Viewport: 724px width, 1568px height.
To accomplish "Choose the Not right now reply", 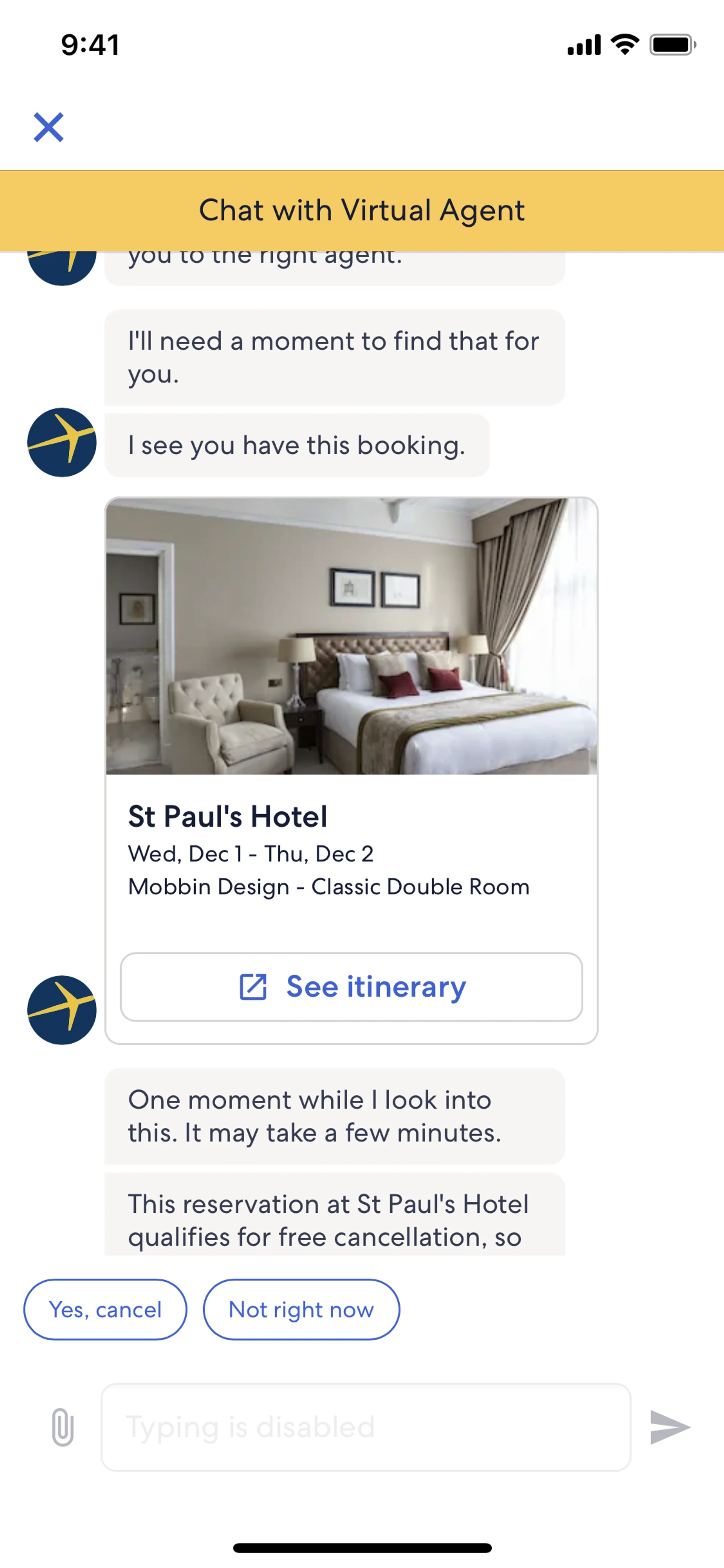I will (301, 1309).
